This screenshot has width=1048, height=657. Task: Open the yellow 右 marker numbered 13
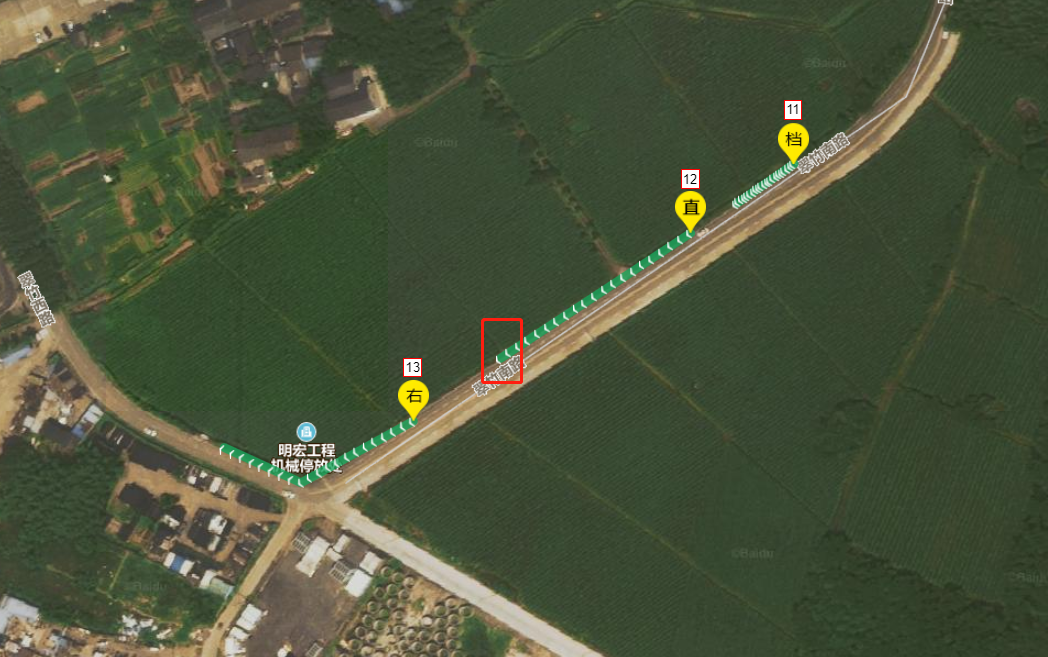click(x=413, y=396)
